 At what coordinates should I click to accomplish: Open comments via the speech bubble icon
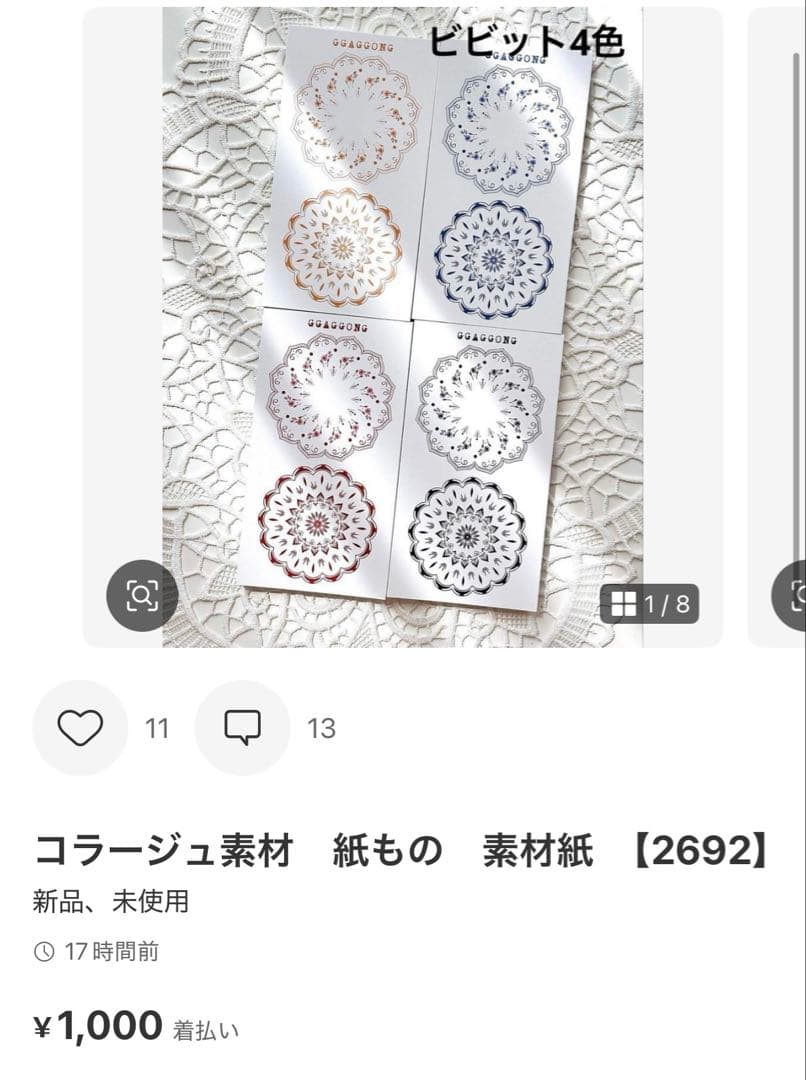tap(240, 726)
